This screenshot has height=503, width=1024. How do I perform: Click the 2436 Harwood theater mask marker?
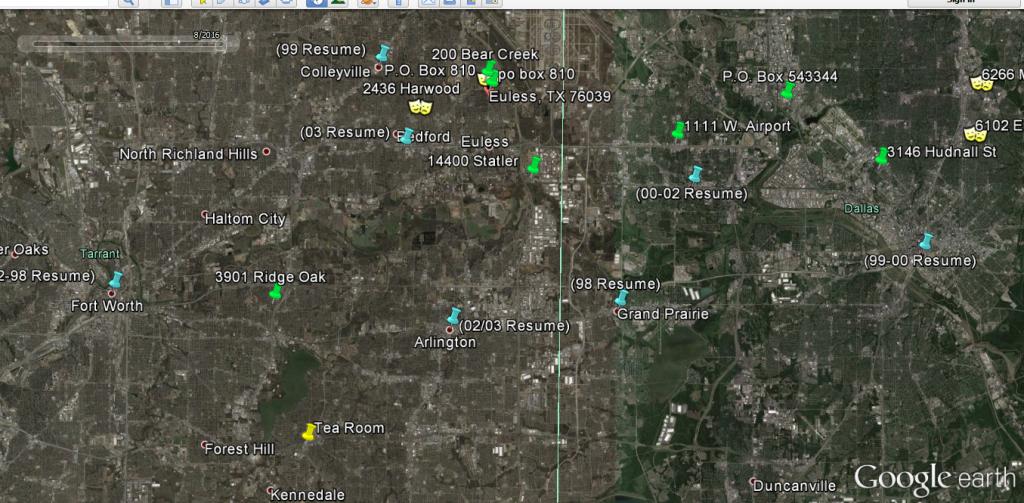point(419,105)
